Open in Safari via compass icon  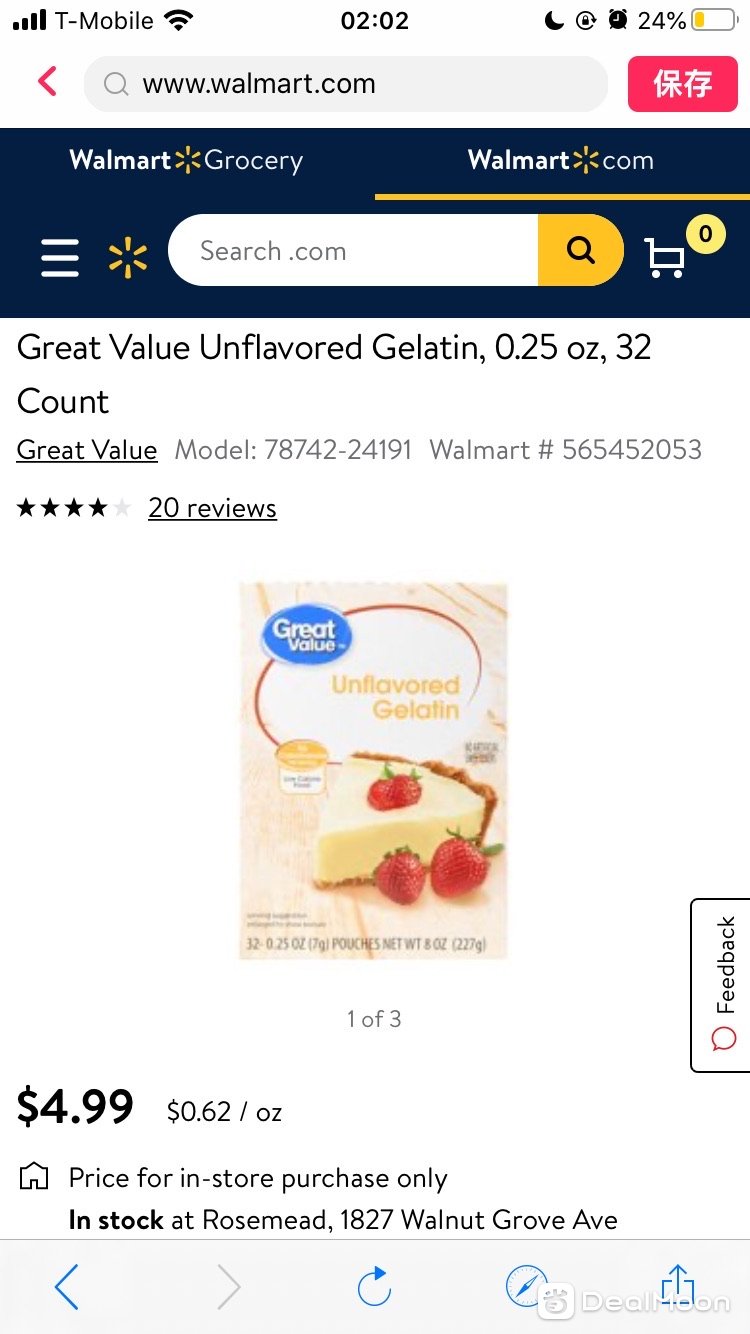click(x=526, y=1286)
